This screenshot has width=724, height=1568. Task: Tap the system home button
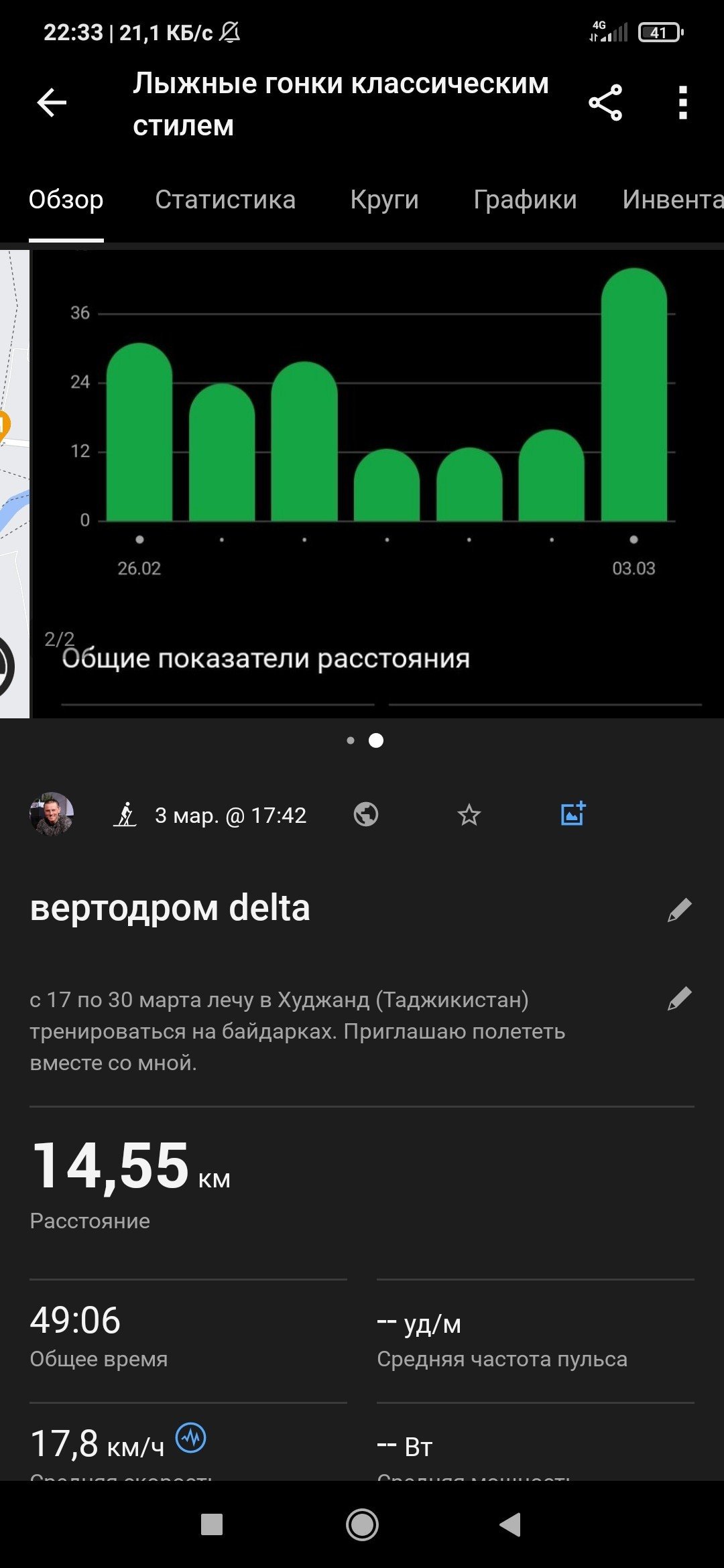(x=362, y=1525)
